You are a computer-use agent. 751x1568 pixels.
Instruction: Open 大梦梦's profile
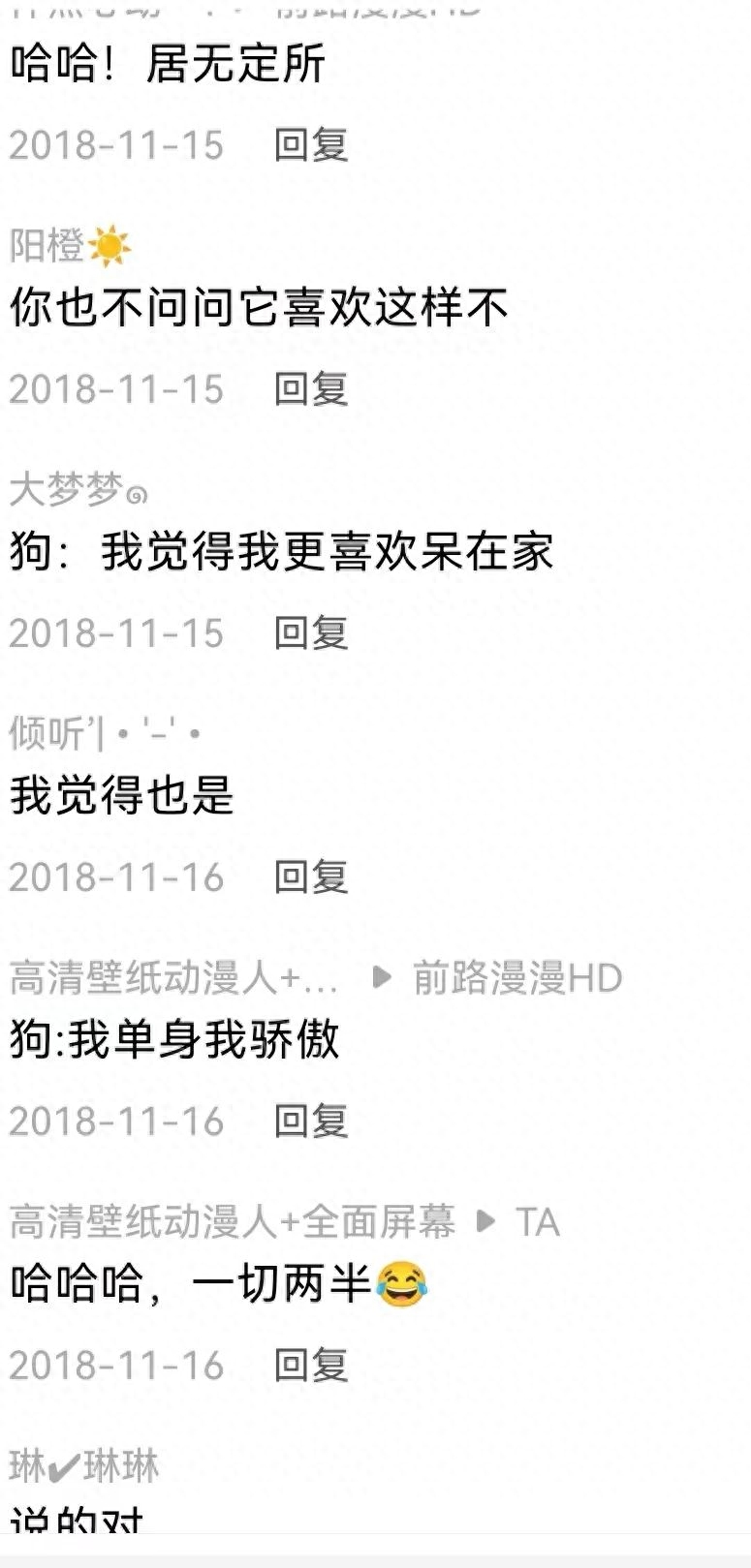pyautogui.click(x=78, y=490)
